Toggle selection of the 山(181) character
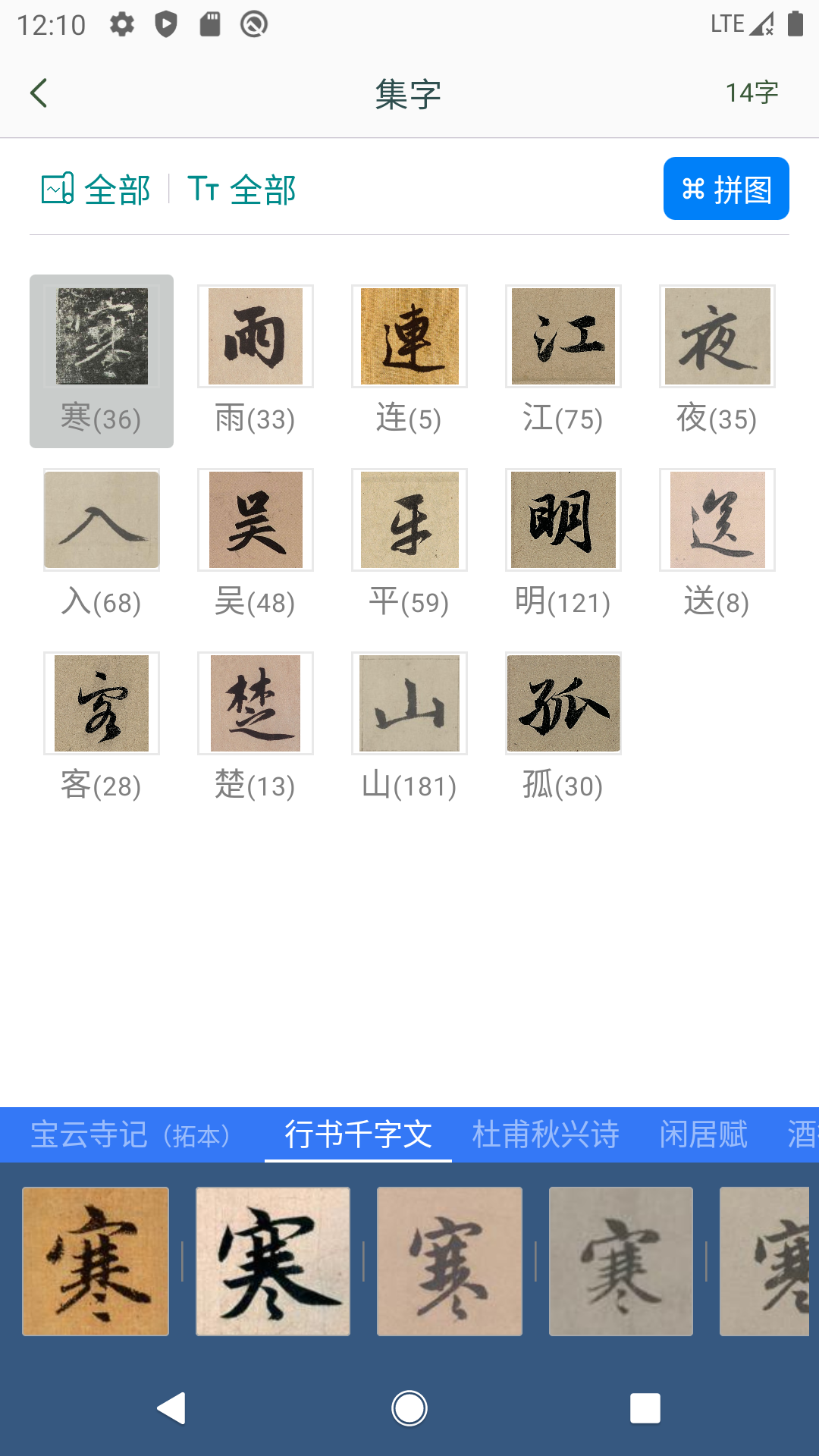 409,703
